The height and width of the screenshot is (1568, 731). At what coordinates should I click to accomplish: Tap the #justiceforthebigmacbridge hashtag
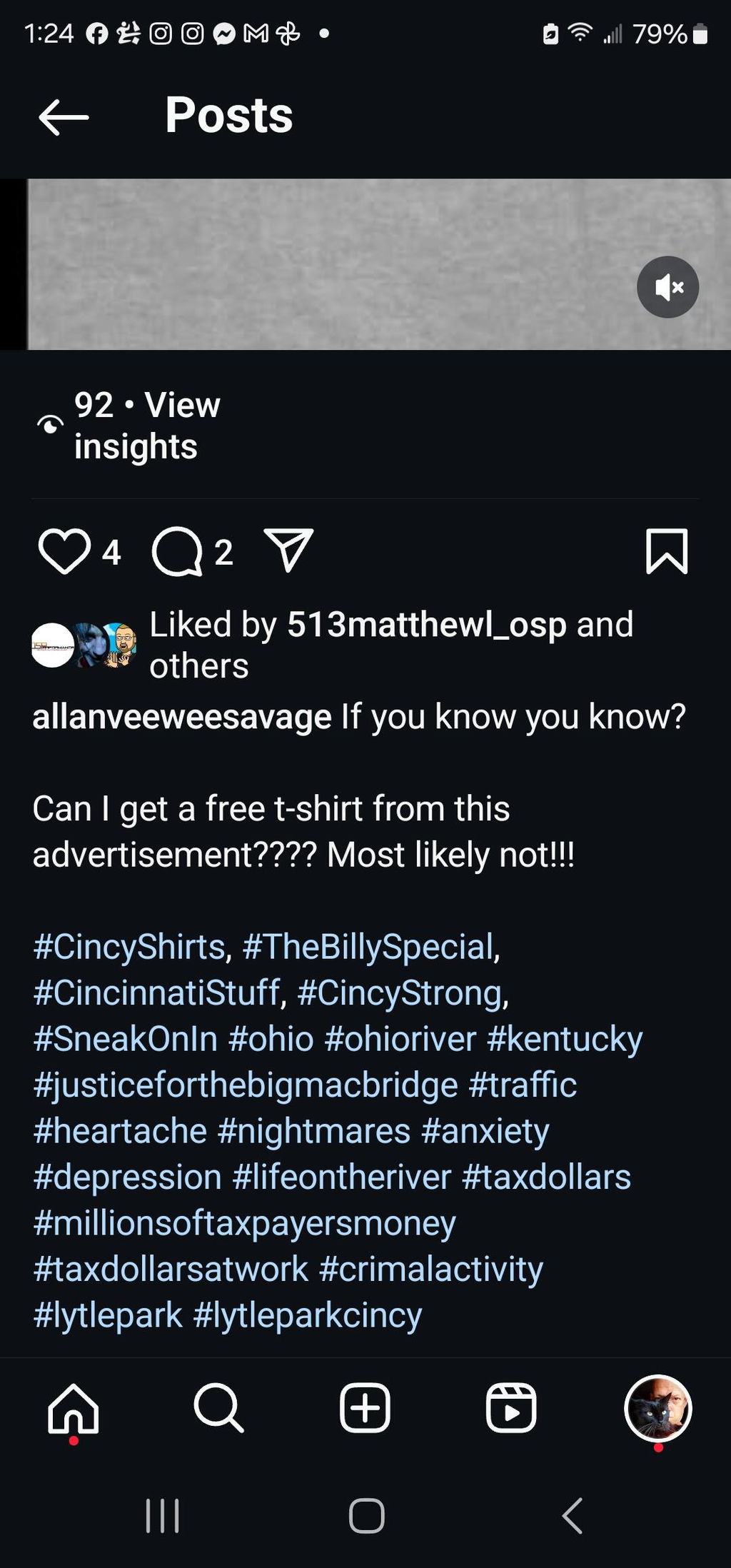[246, 1085]
